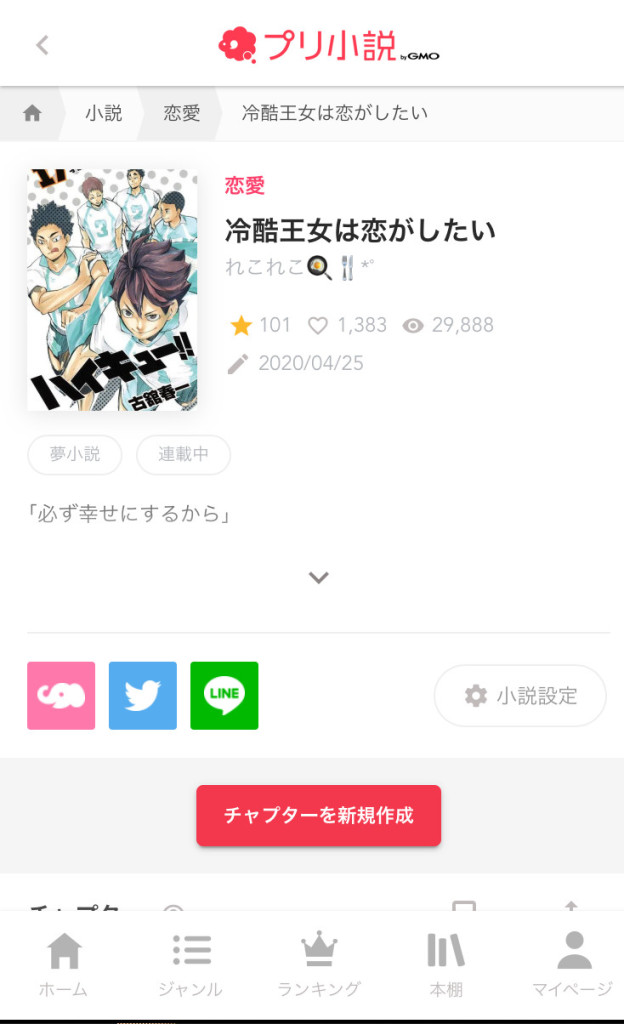Open the home breadcrumb icon
The height and width of the screenshot is (1024, 624).
[32, 113]
